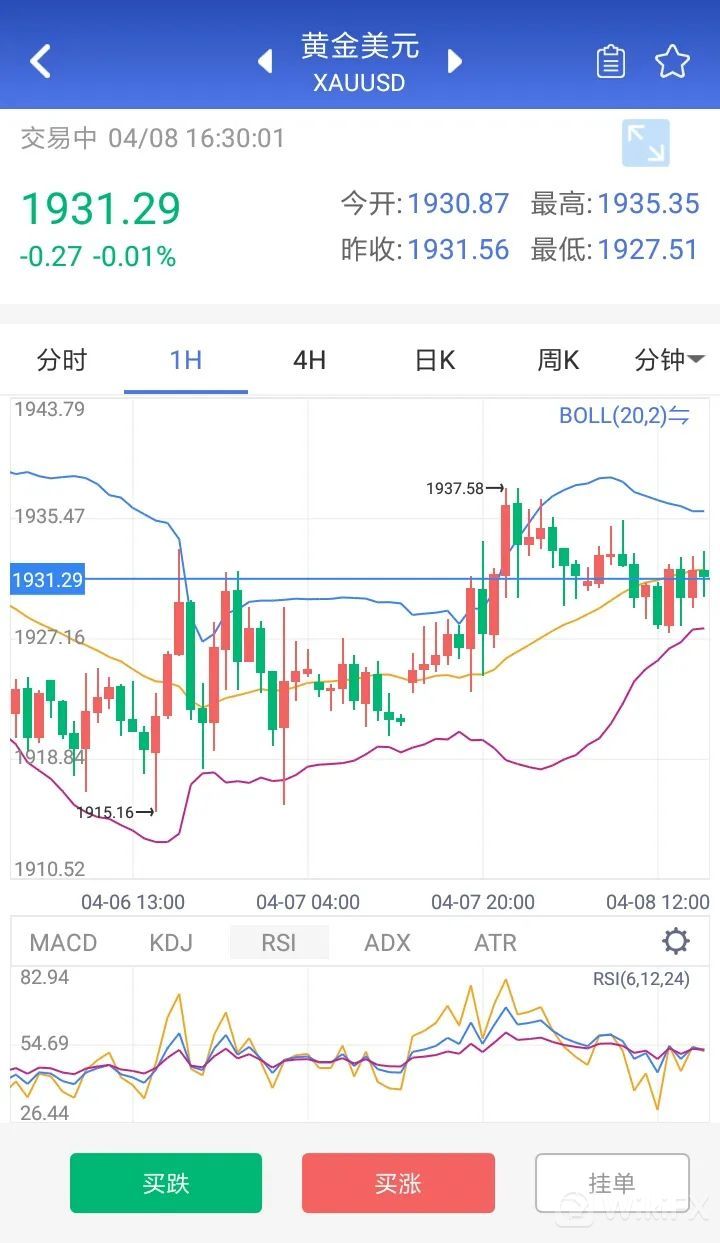Tap the red 买涨 buy button
This screenshot has width=720, height=1243.
click(398, 1183)
